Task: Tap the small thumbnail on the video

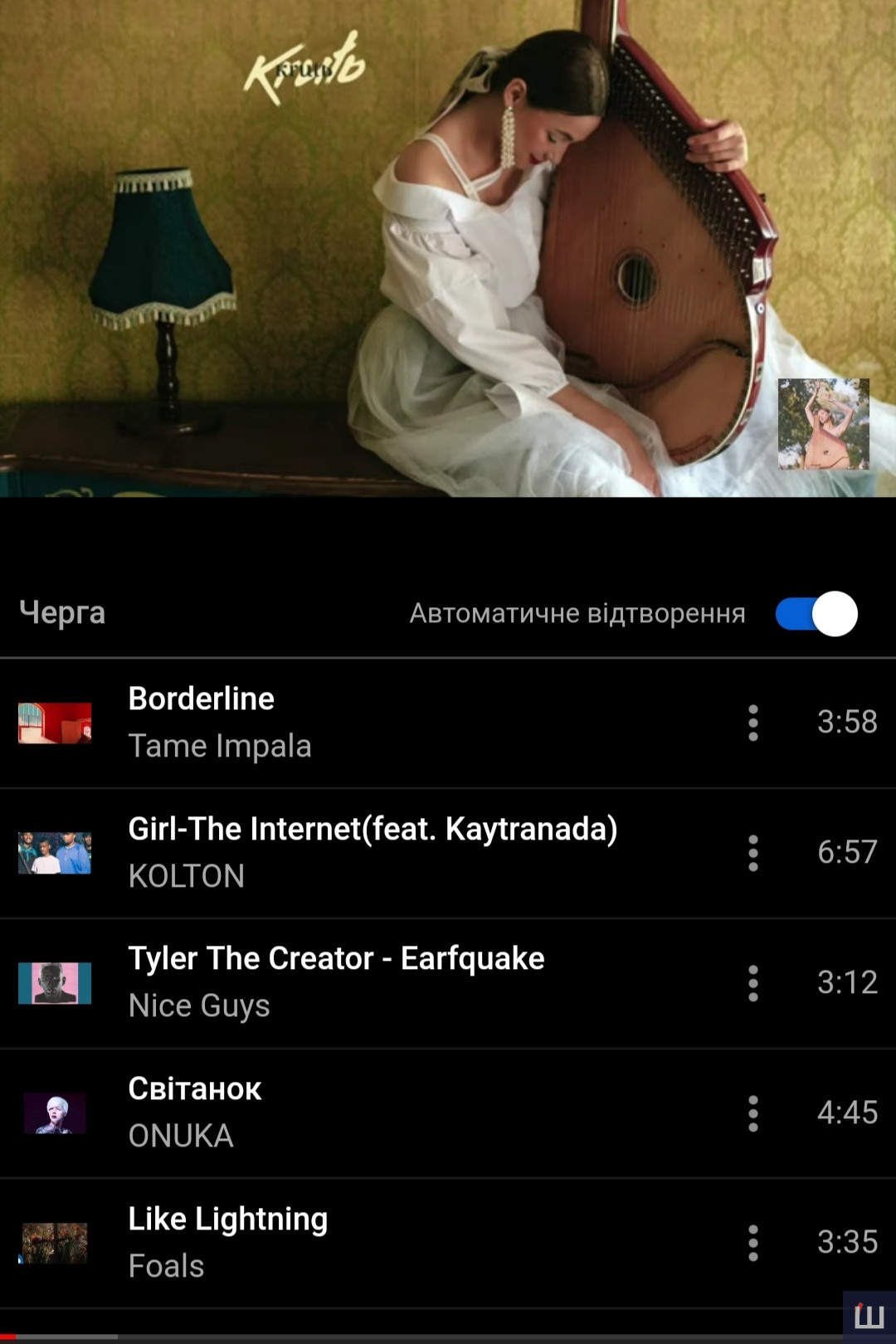Action: pos(823,424)
